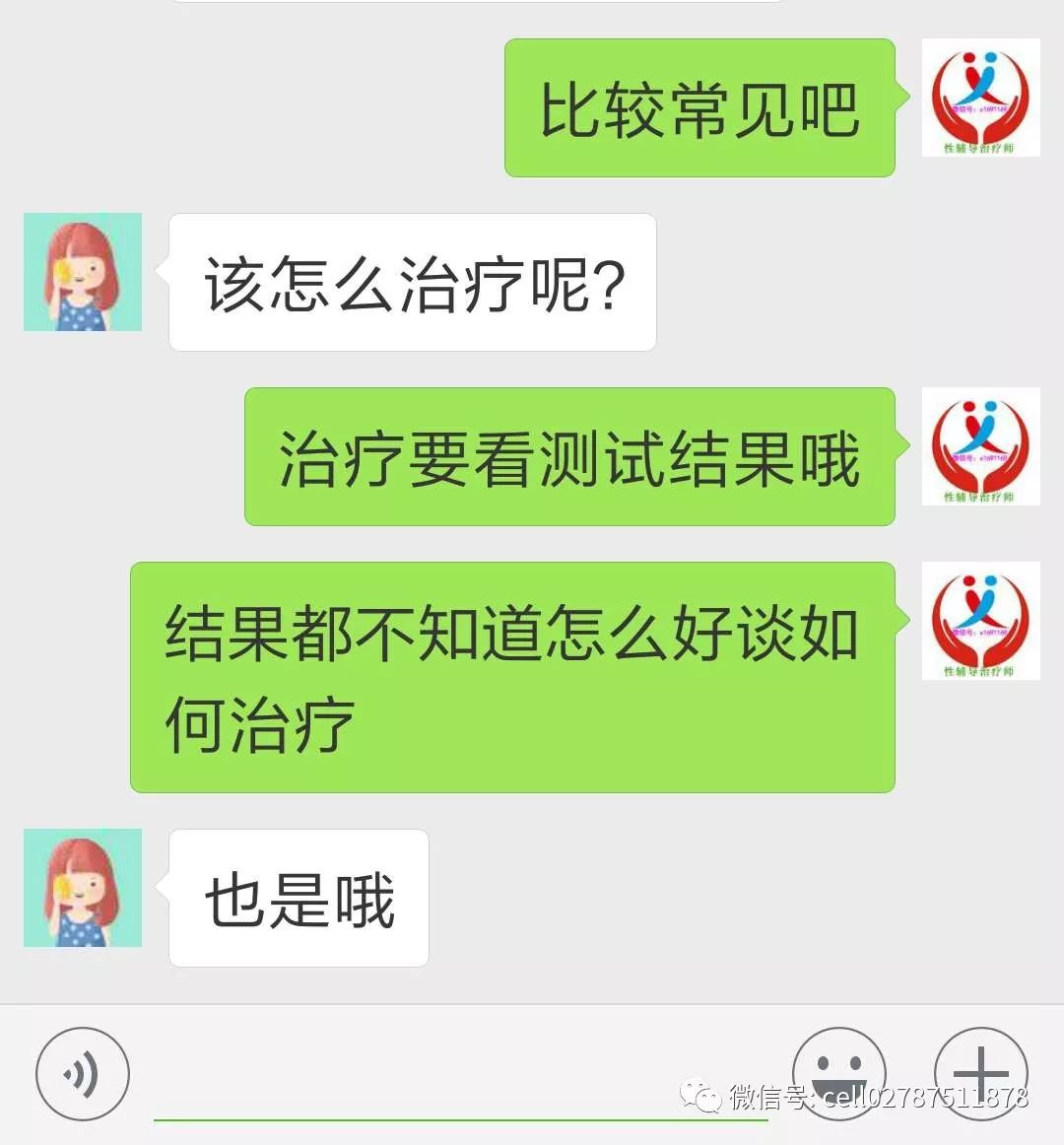Switch to voice message input
The width and height of the screenshot is (1064, 1145).
click(83, 1074)
